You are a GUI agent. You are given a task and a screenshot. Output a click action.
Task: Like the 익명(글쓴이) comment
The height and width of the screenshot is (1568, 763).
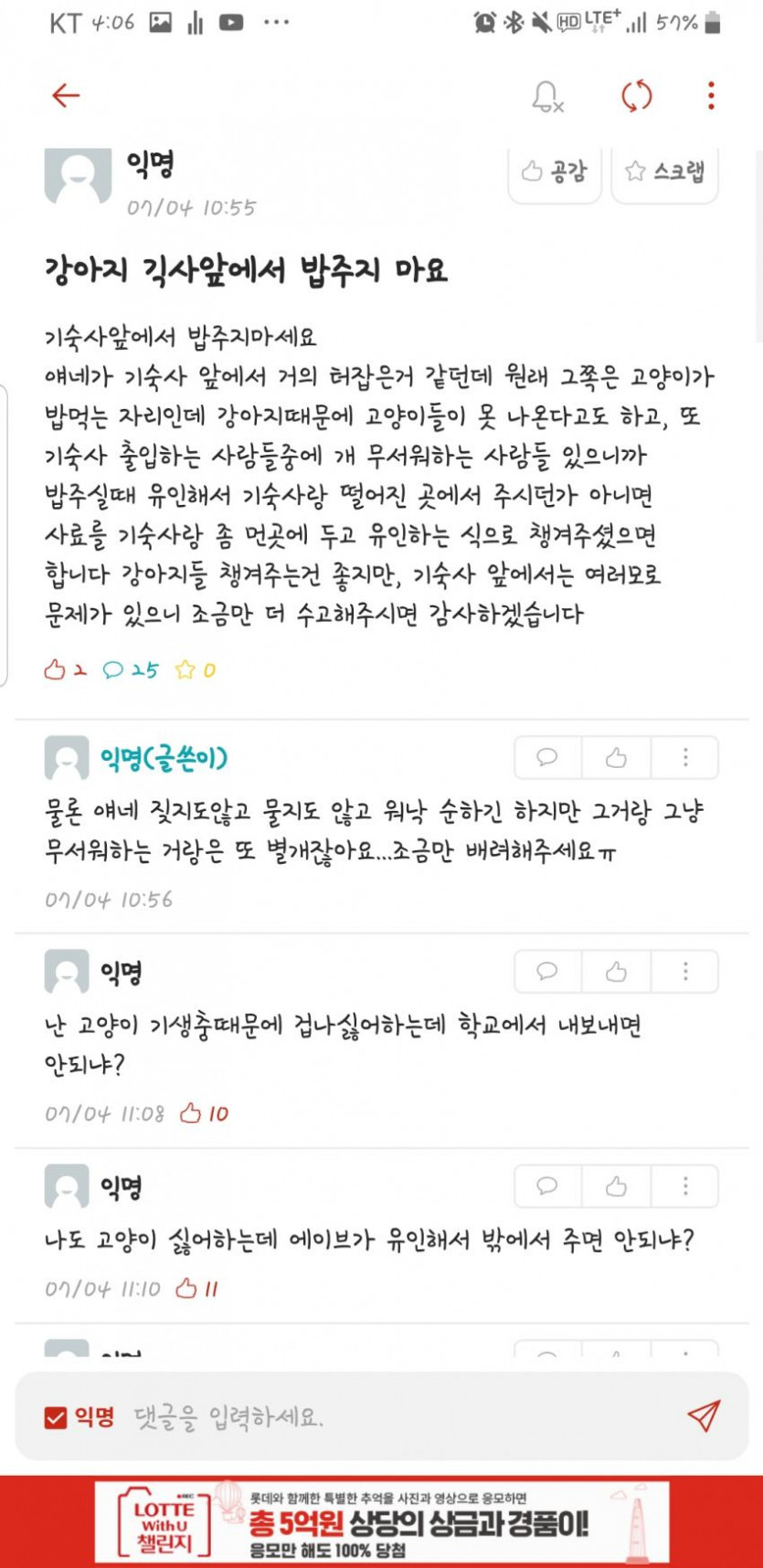point(616,757)
